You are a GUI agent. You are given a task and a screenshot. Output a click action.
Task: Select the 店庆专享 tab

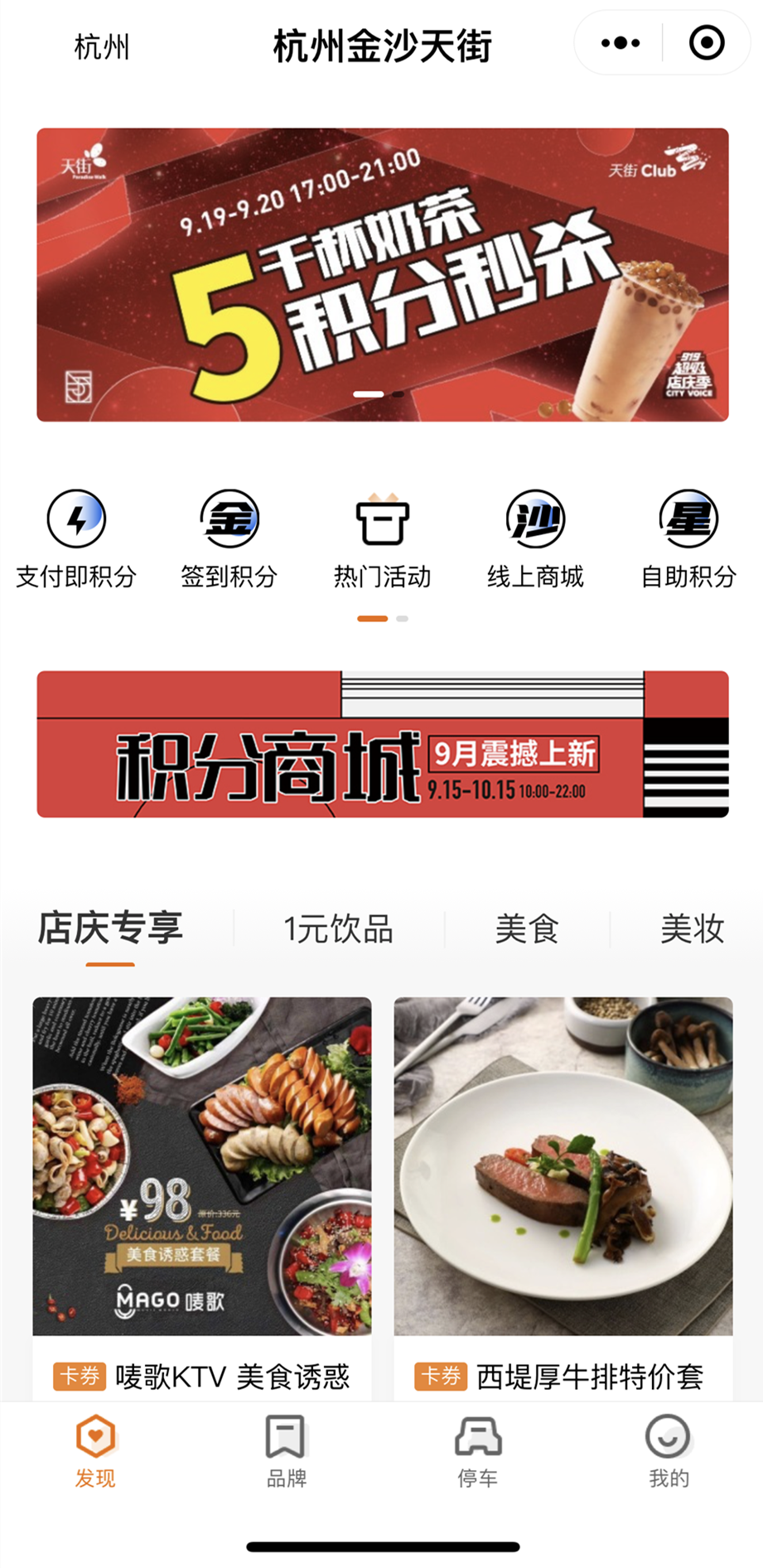110,929
